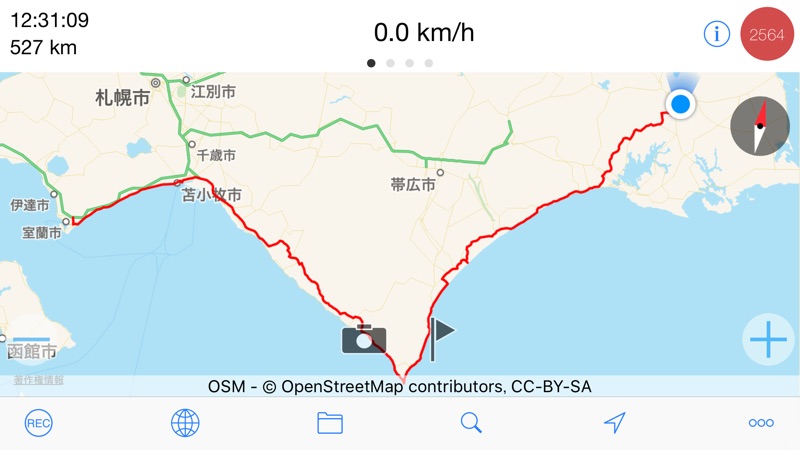Image resolution: width=800 pixels, height=450 pixels.
Task: Open the search magnifier
Action: (472, 423)
